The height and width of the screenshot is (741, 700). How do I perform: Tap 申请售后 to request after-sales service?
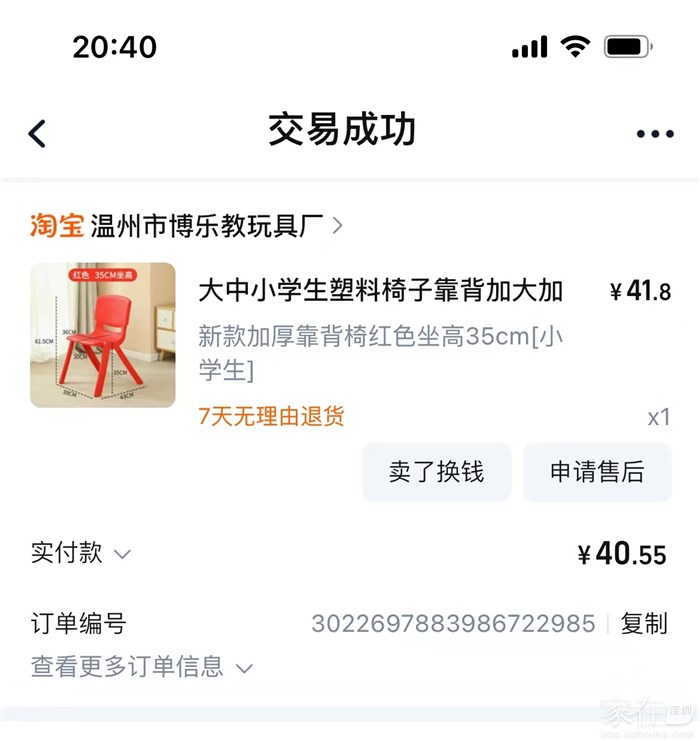pos(597,472)
